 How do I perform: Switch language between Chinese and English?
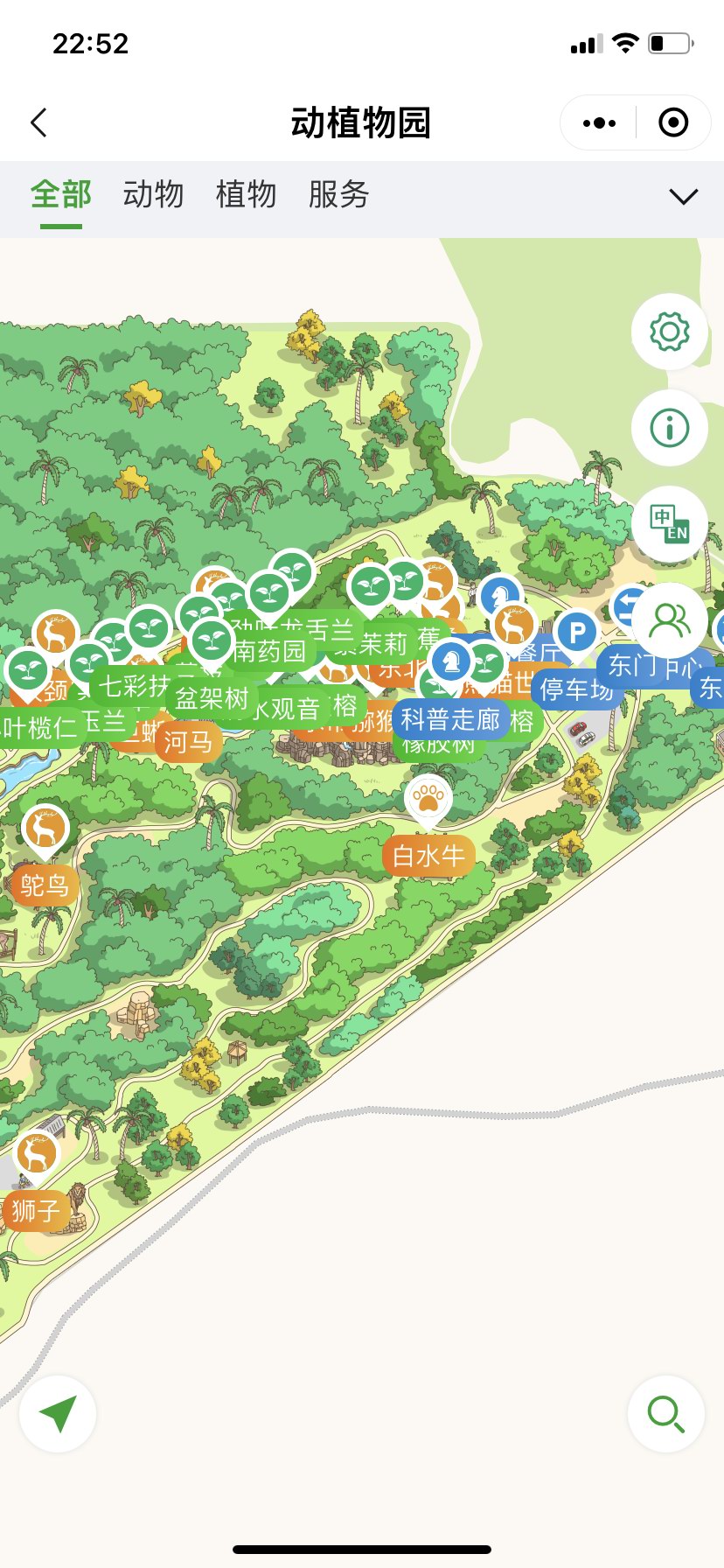pos(669,524)
